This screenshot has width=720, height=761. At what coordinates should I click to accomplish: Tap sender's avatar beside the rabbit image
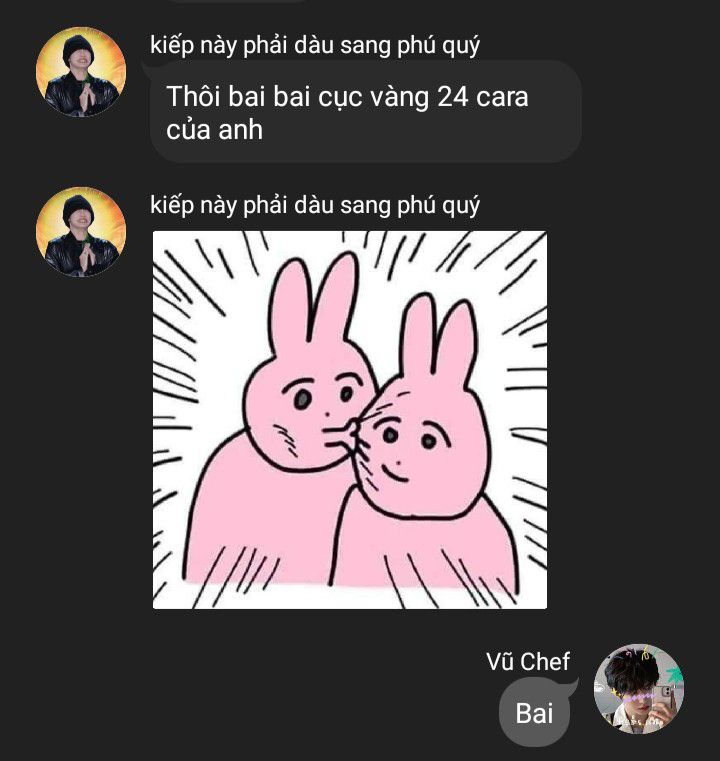81,232
